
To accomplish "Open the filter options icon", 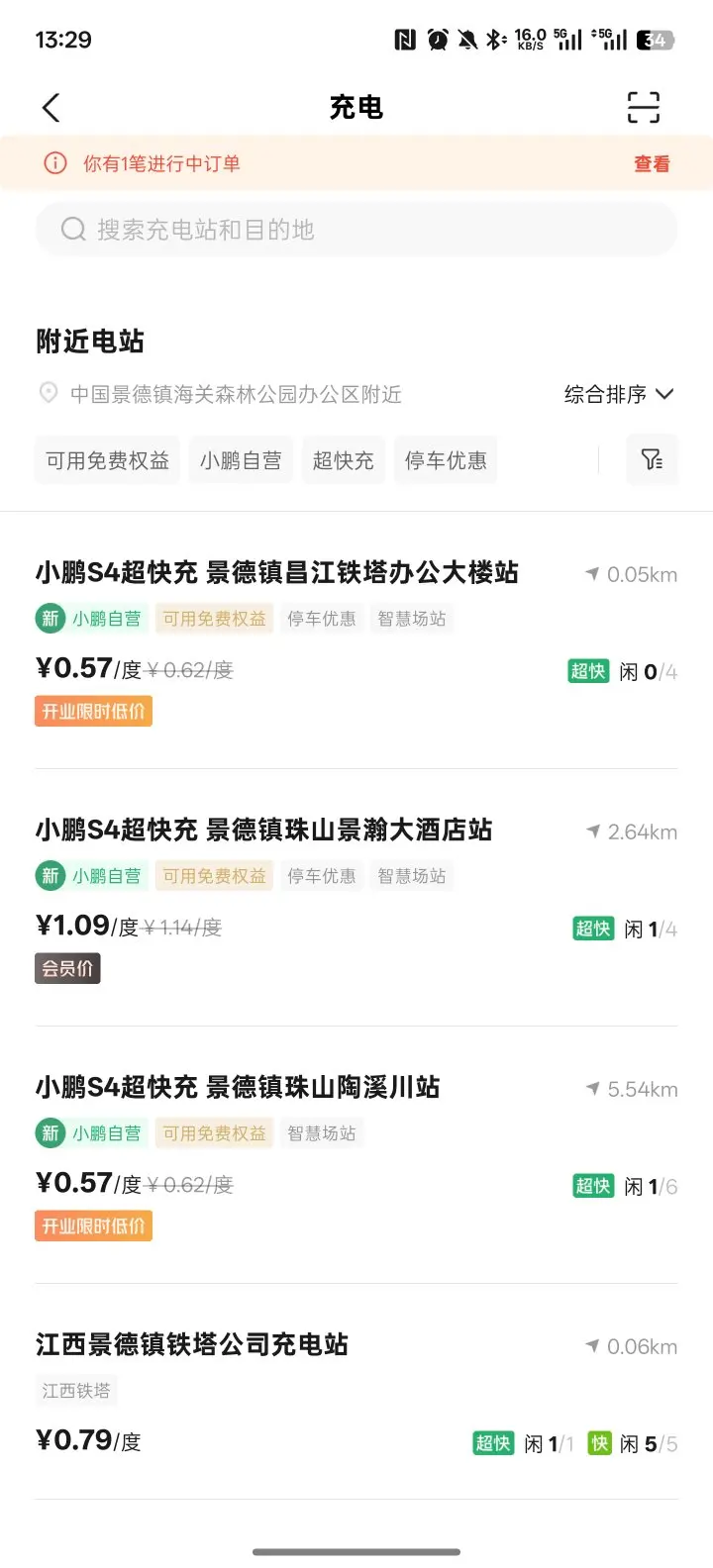I will click(x=652, y=459).
